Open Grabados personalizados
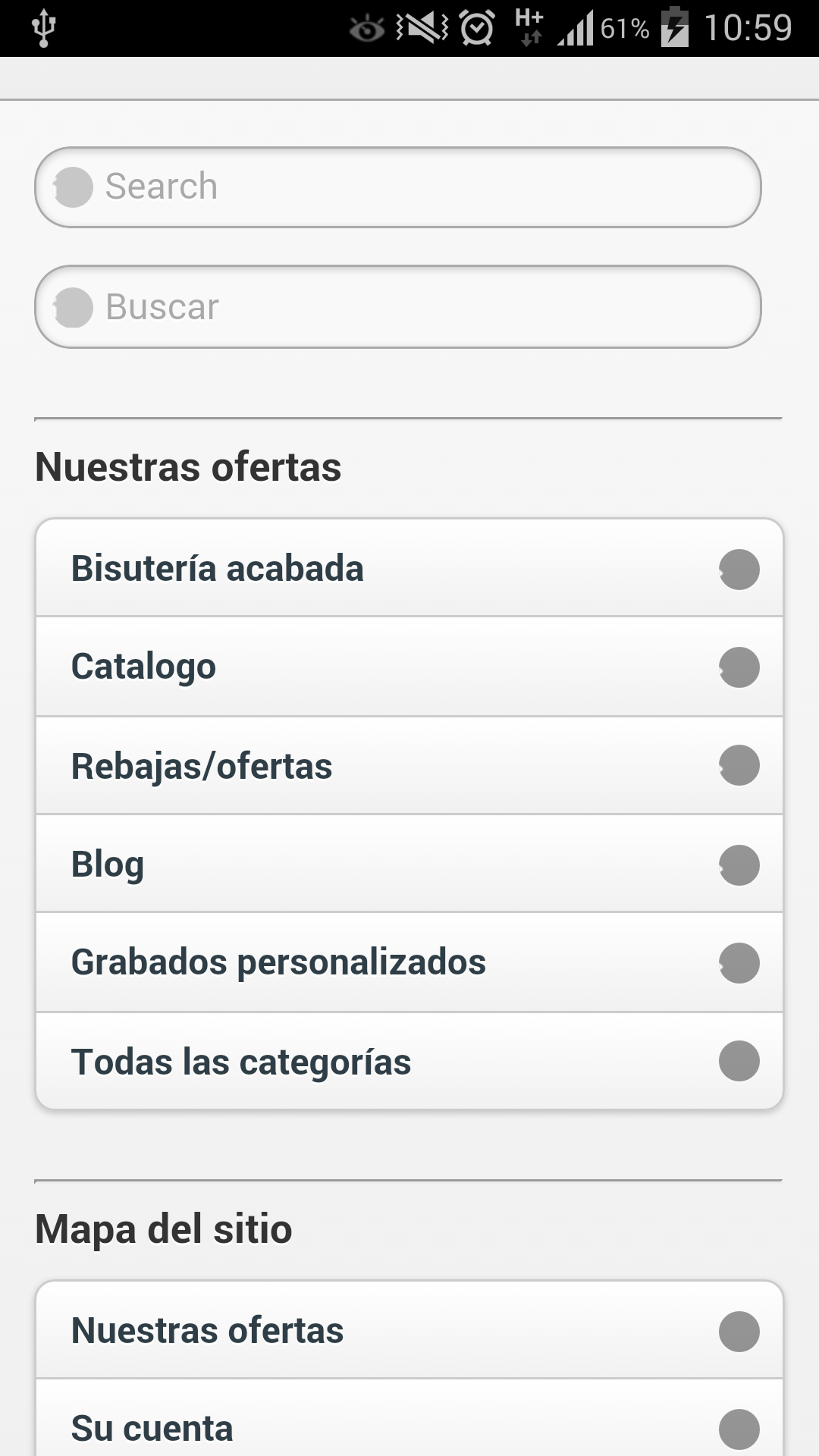The height and width of the screenshot is (1456, 819). (409, 962)
